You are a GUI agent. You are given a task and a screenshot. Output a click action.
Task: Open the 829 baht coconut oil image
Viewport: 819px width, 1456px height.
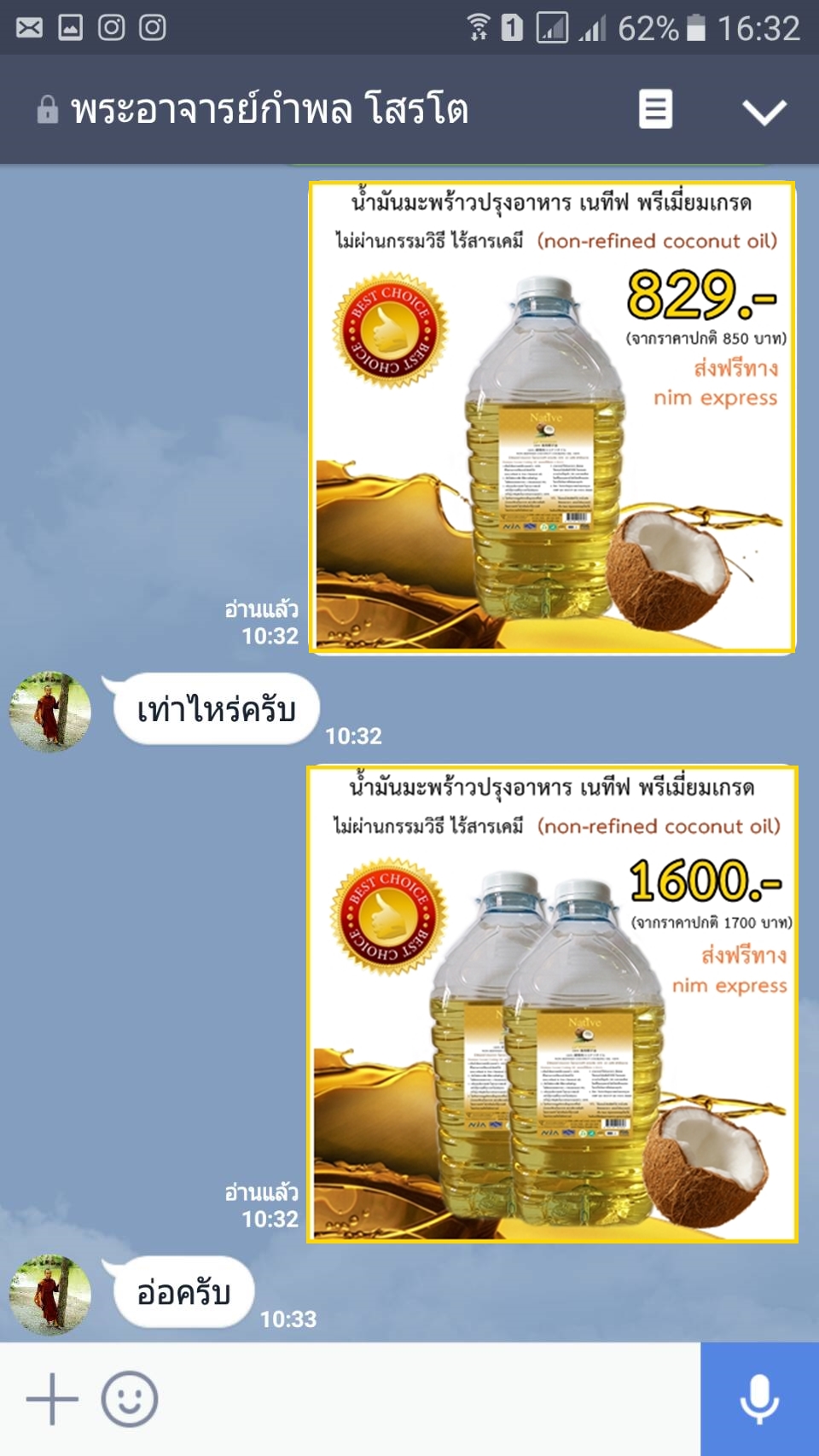tap(552, 417)
